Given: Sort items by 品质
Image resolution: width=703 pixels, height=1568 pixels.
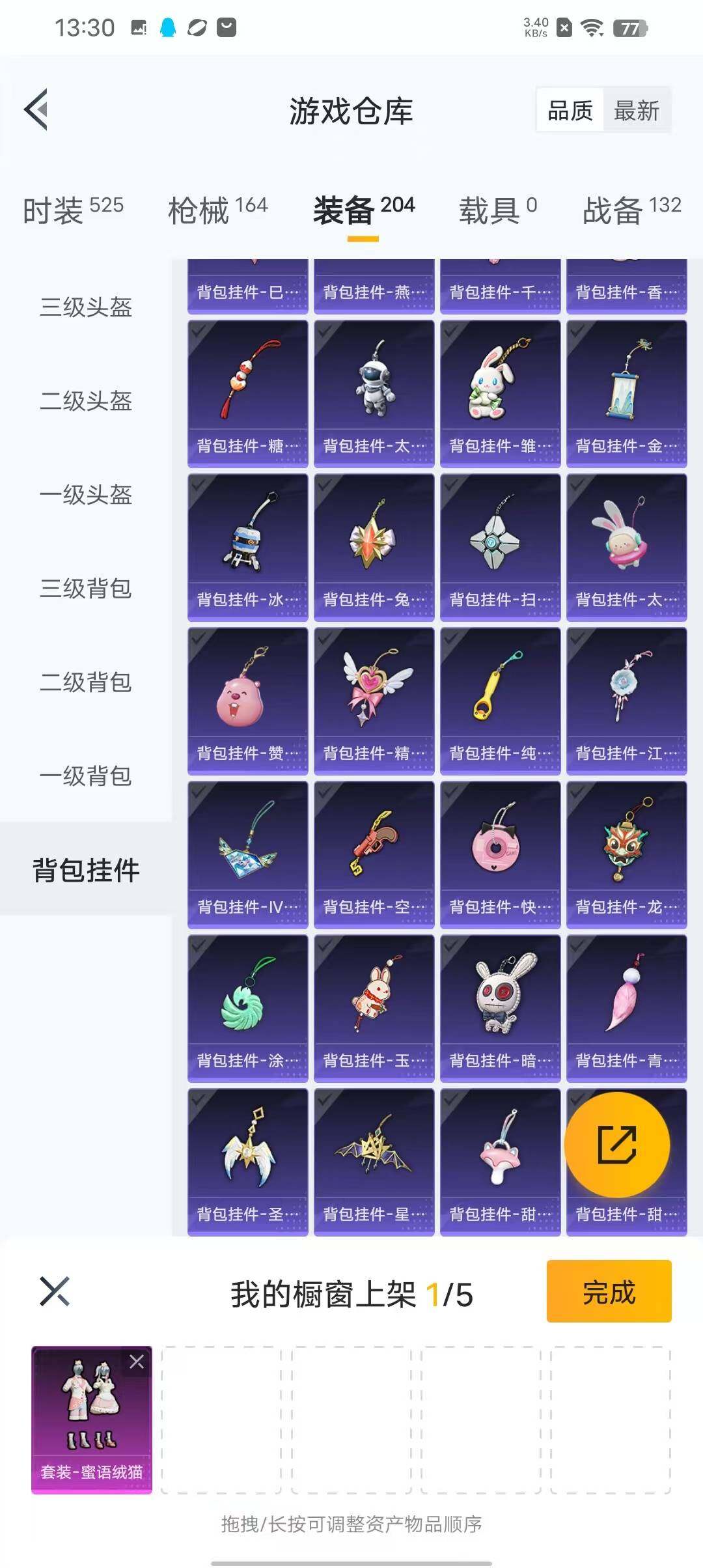Looking at the screenshot, I should pyautogui.click(x=570, y=111).
